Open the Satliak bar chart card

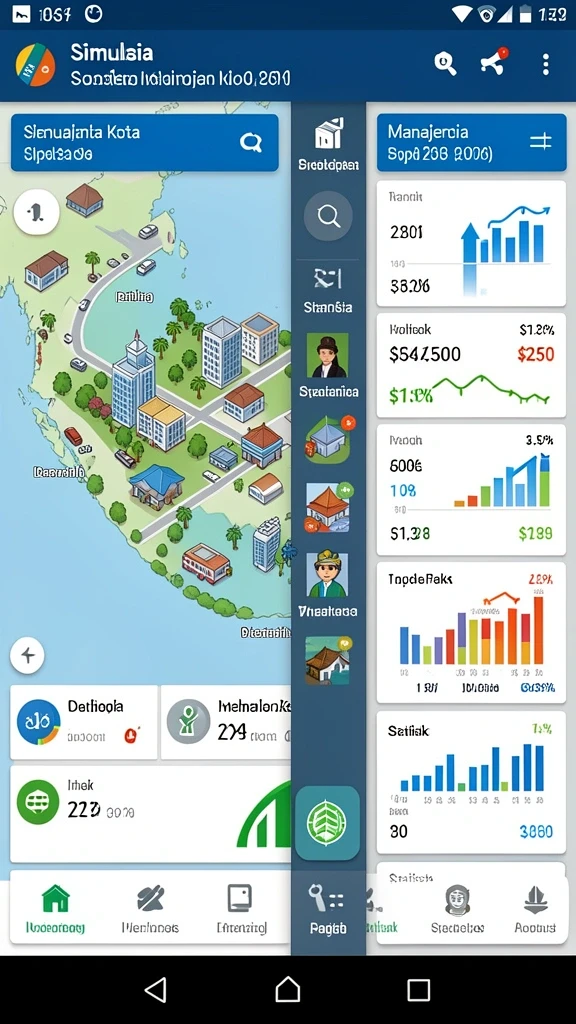click(x=471, y=782)
